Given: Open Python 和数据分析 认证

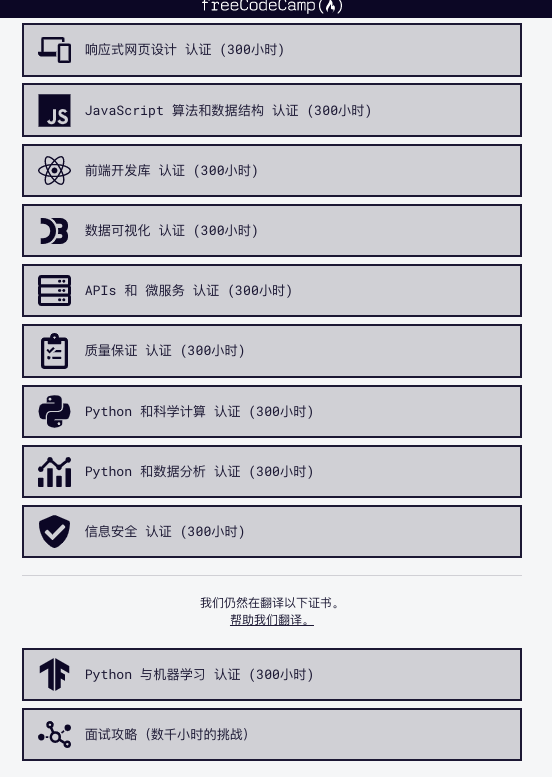Looking at the screenshot, I should (272, 471).
